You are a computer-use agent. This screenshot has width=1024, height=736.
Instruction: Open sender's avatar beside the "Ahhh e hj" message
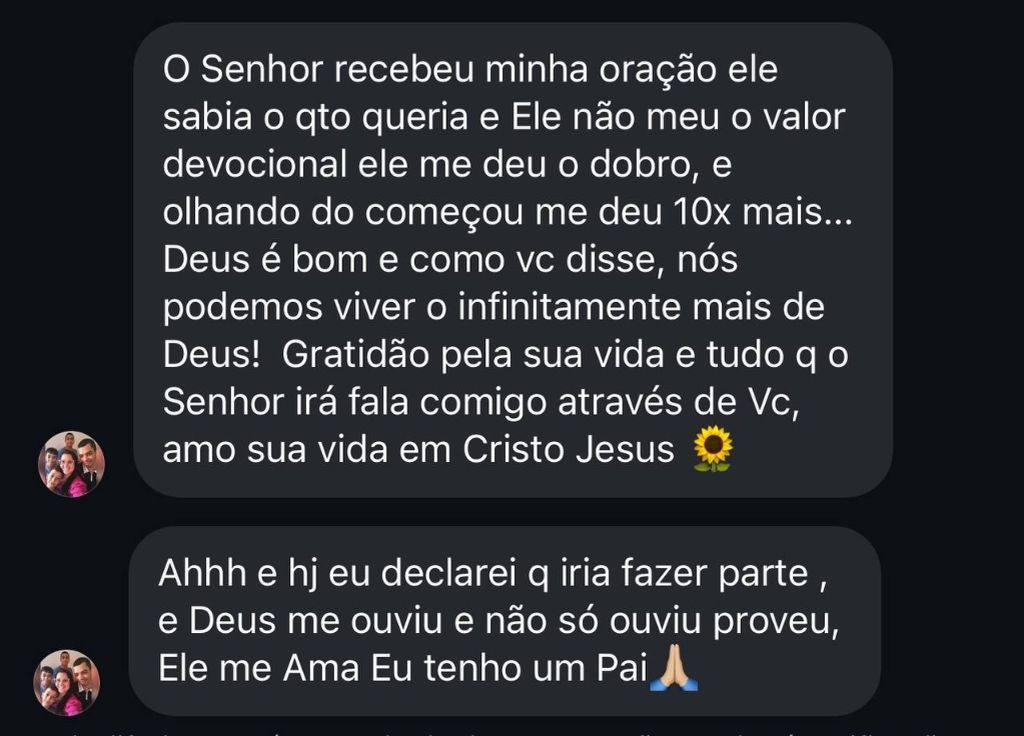pos(67,683)
